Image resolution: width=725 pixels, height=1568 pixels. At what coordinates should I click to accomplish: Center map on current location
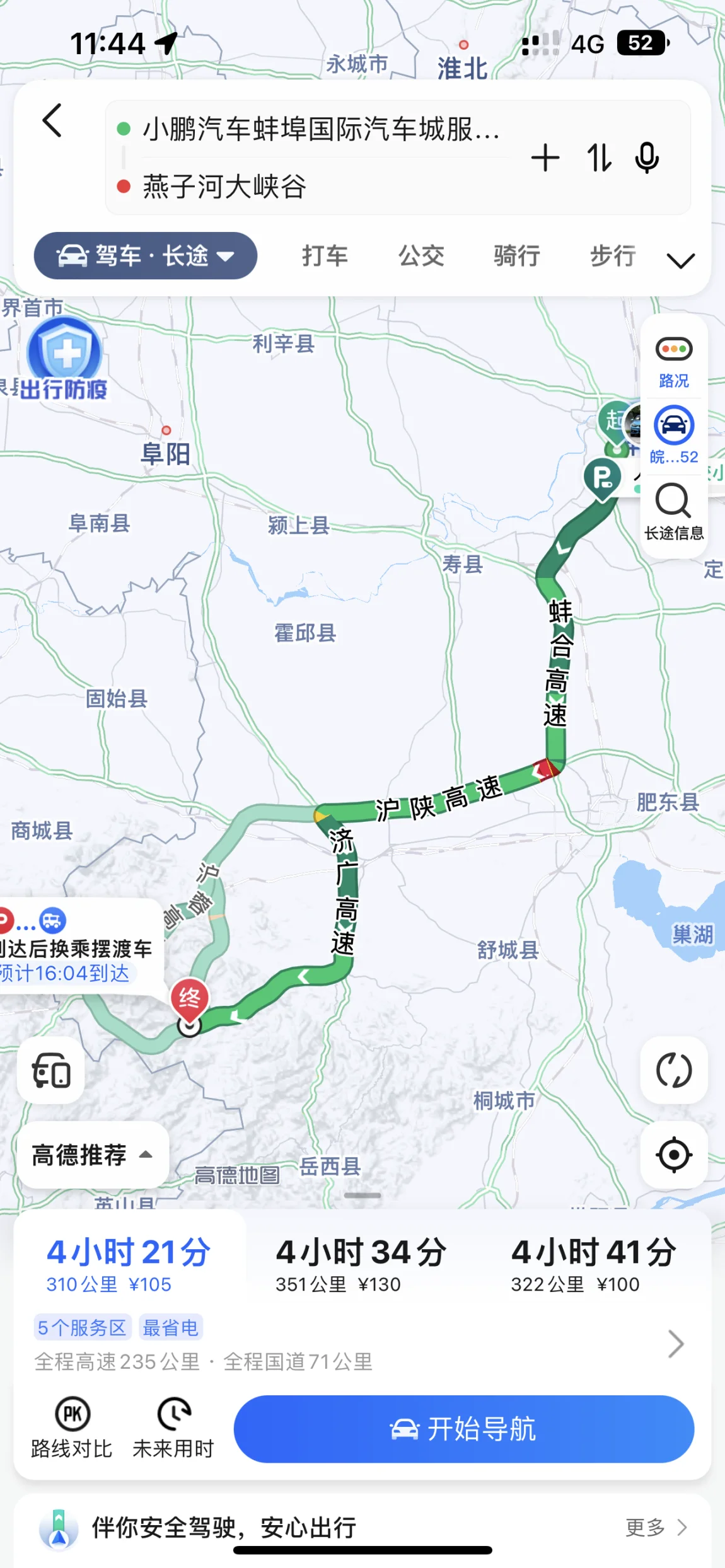[674, 1155]
